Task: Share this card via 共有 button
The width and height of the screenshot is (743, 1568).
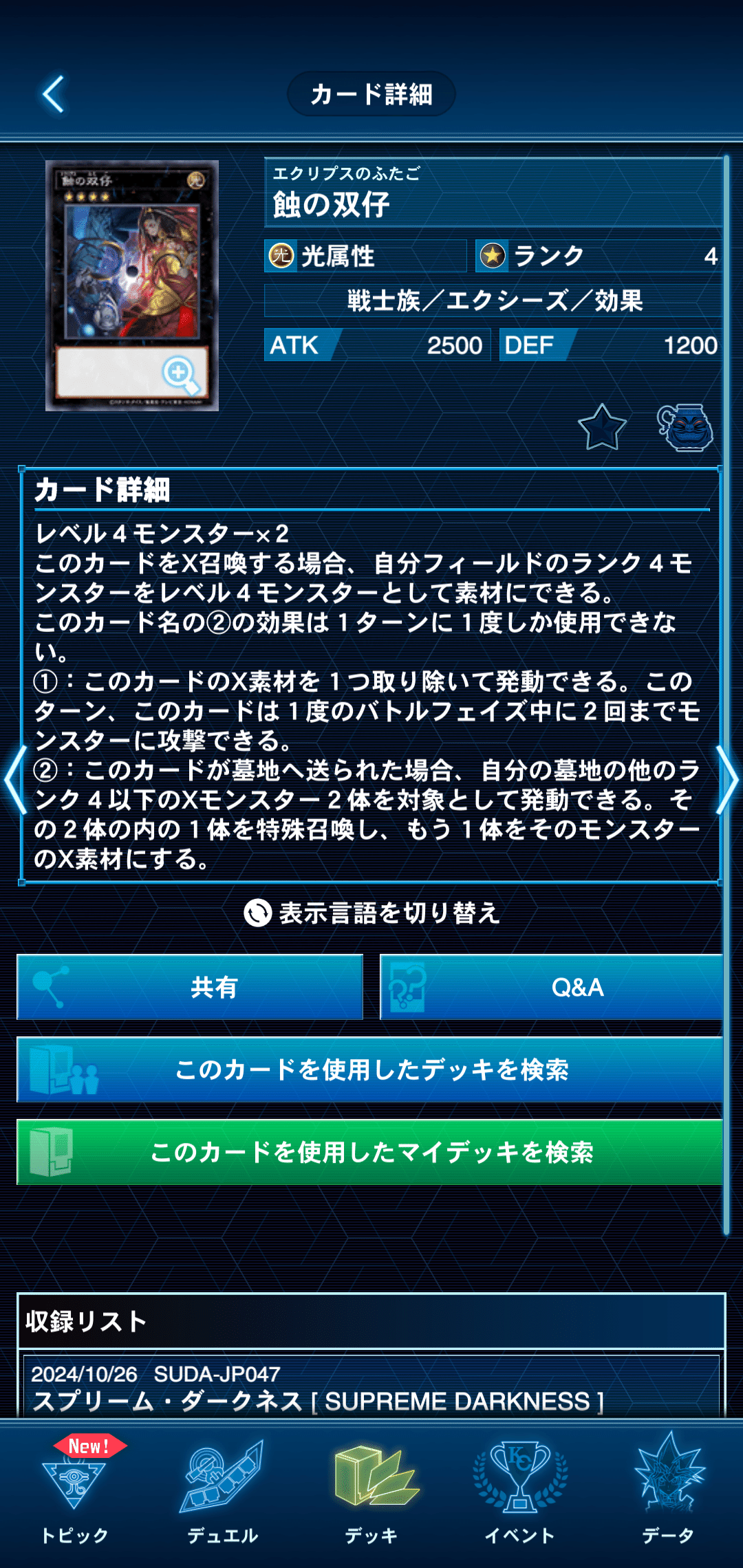Action: pyautogui.click(x=190, y=987)
